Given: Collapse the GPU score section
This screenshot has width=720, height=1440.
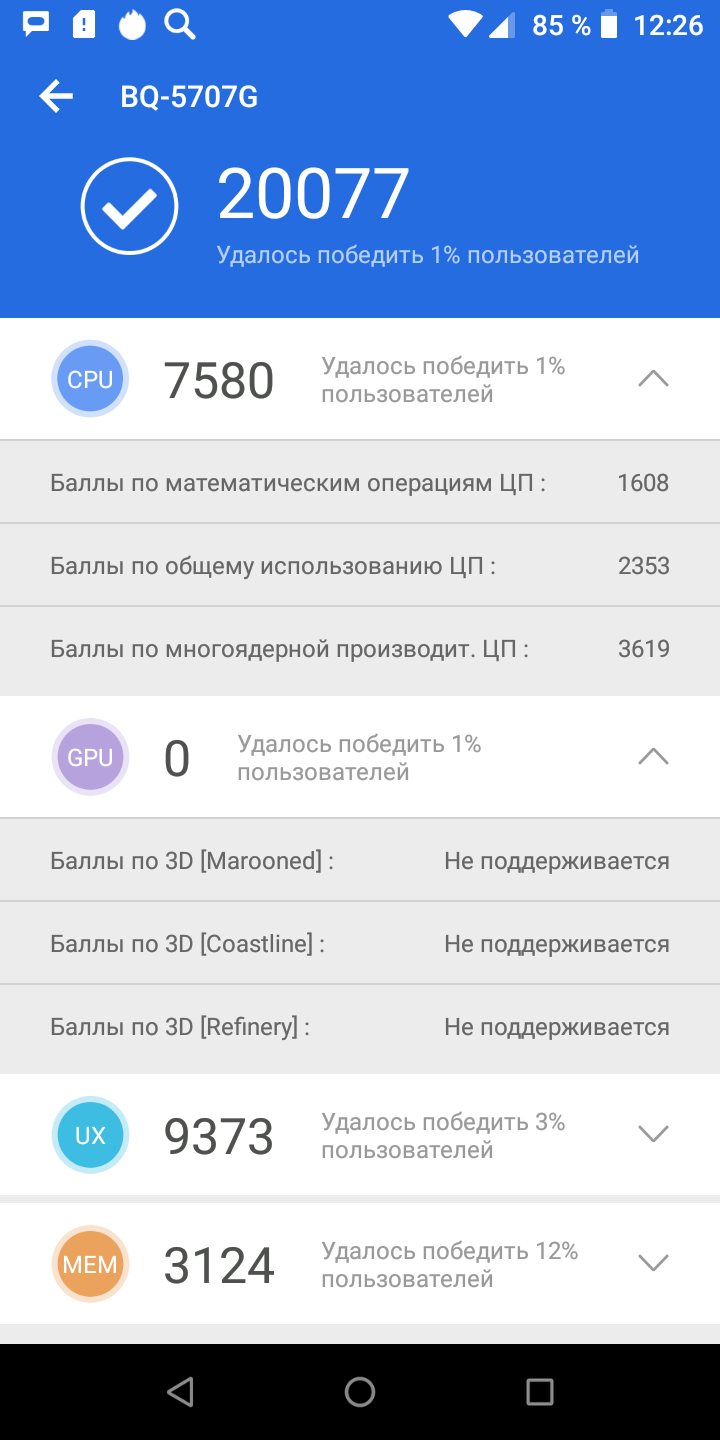Looking at the screenshot, I should pyautogui.click(x=653, y=757).
